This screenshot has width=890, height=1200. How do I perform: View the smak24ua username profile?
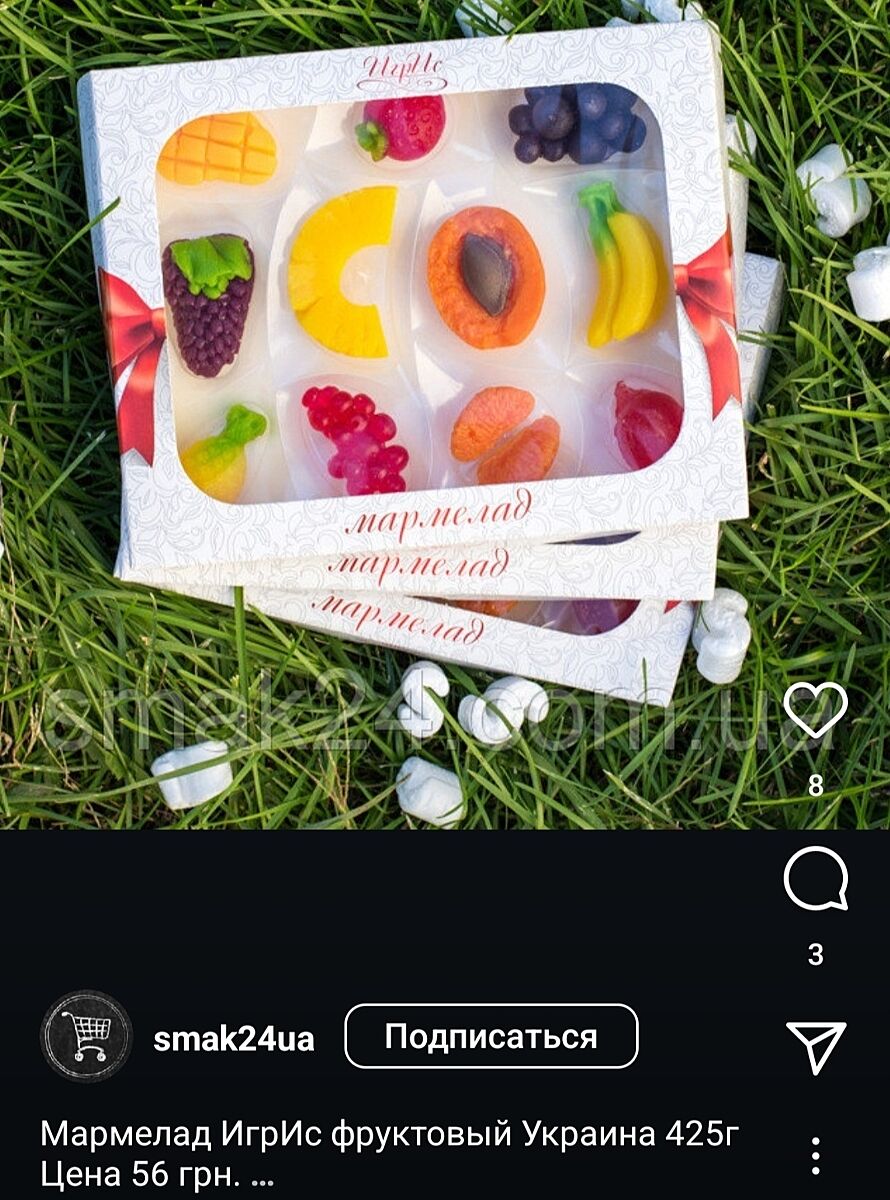(x=234, y=1039)
